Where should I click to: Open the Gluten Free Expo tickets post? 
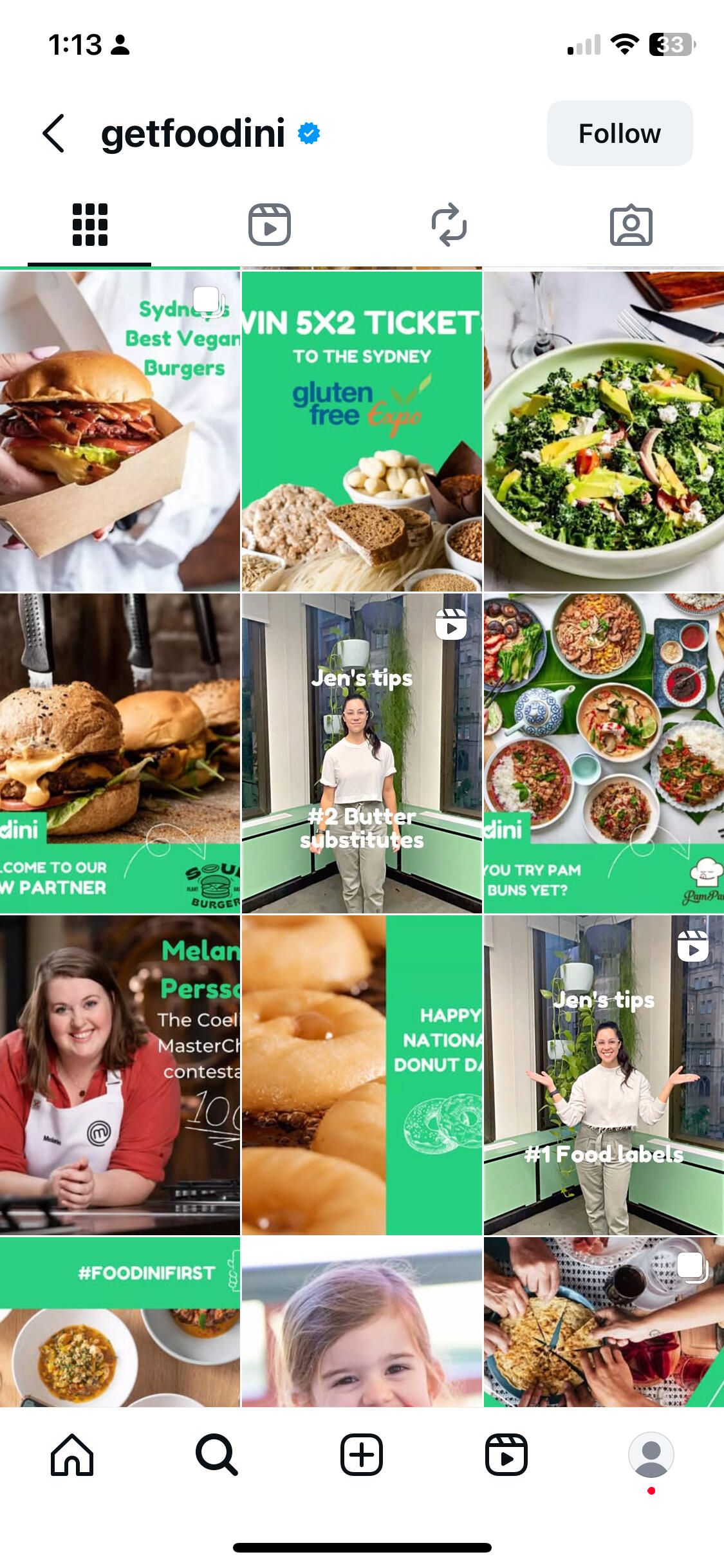click(x=362, y=431)
